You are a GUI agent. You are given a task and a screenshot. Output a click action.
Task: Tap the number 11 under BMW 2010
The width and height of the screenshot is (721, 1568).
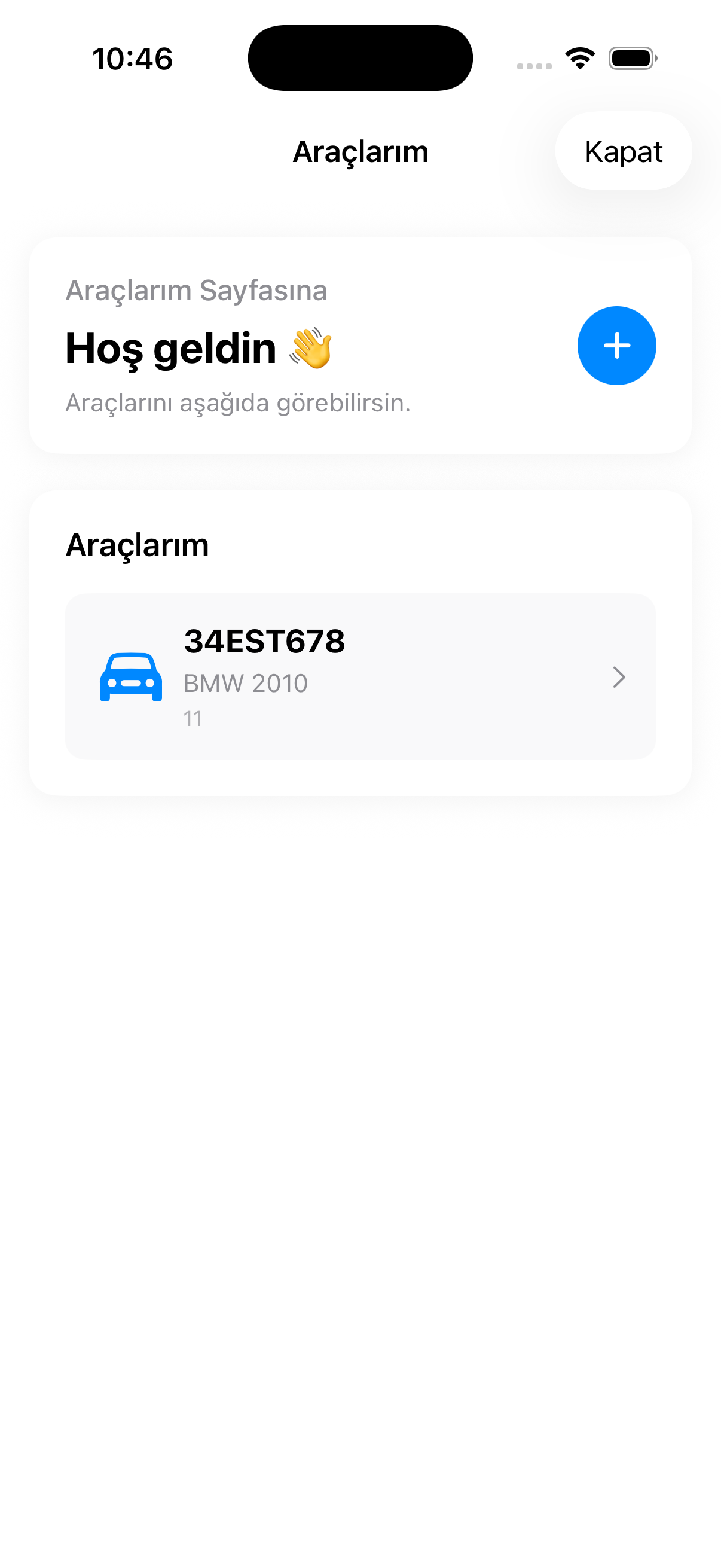point(193,719)
